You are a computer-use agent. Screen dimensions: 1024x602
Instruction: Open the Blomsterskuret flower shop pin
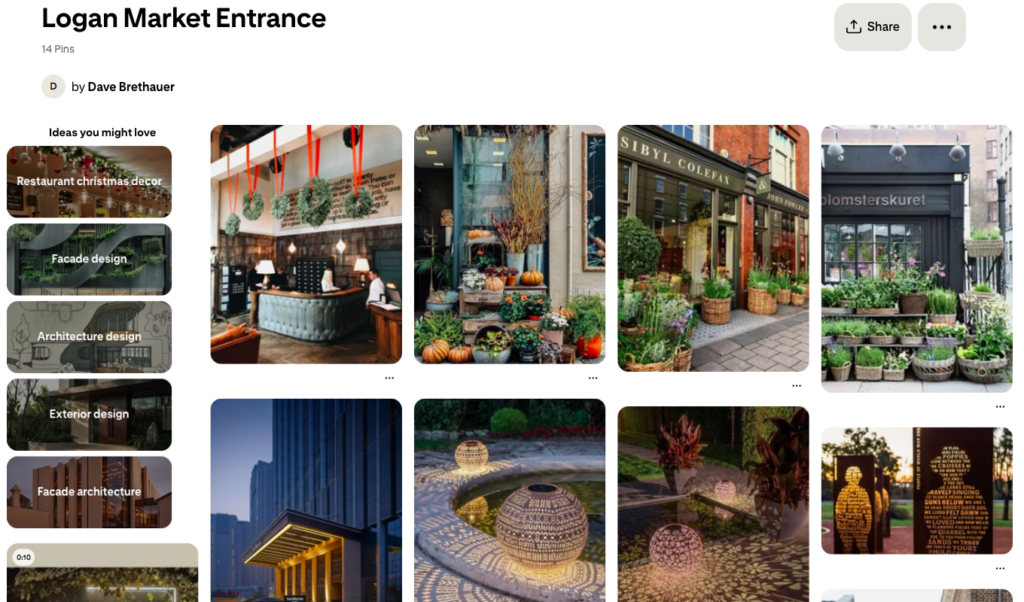pos(917,258)
